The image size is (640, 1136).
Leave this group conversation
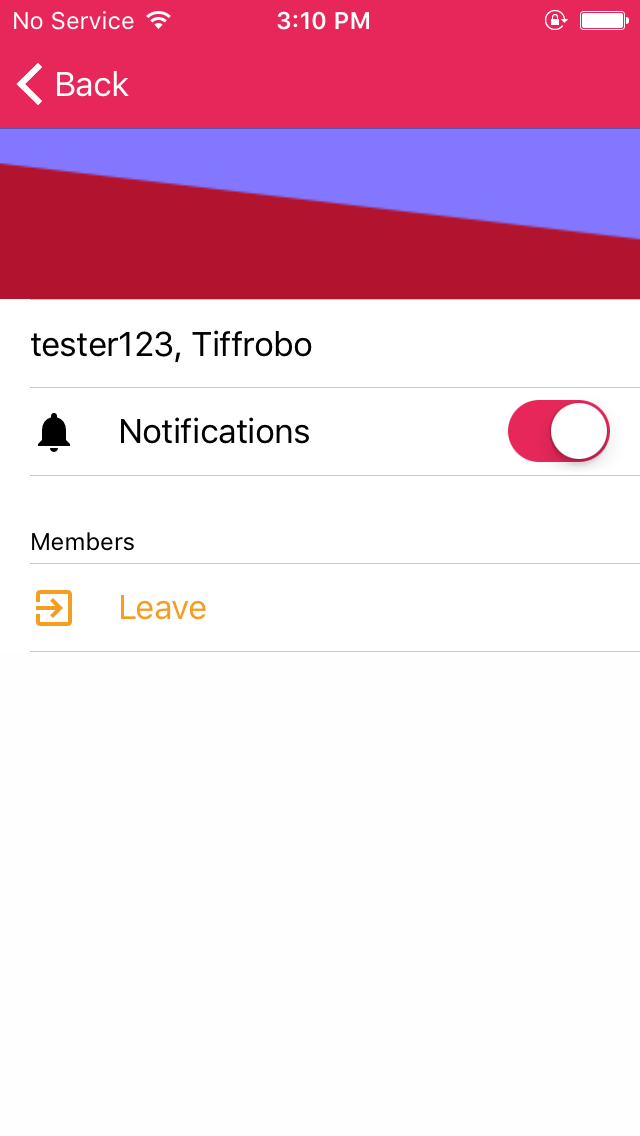(162, 608)
